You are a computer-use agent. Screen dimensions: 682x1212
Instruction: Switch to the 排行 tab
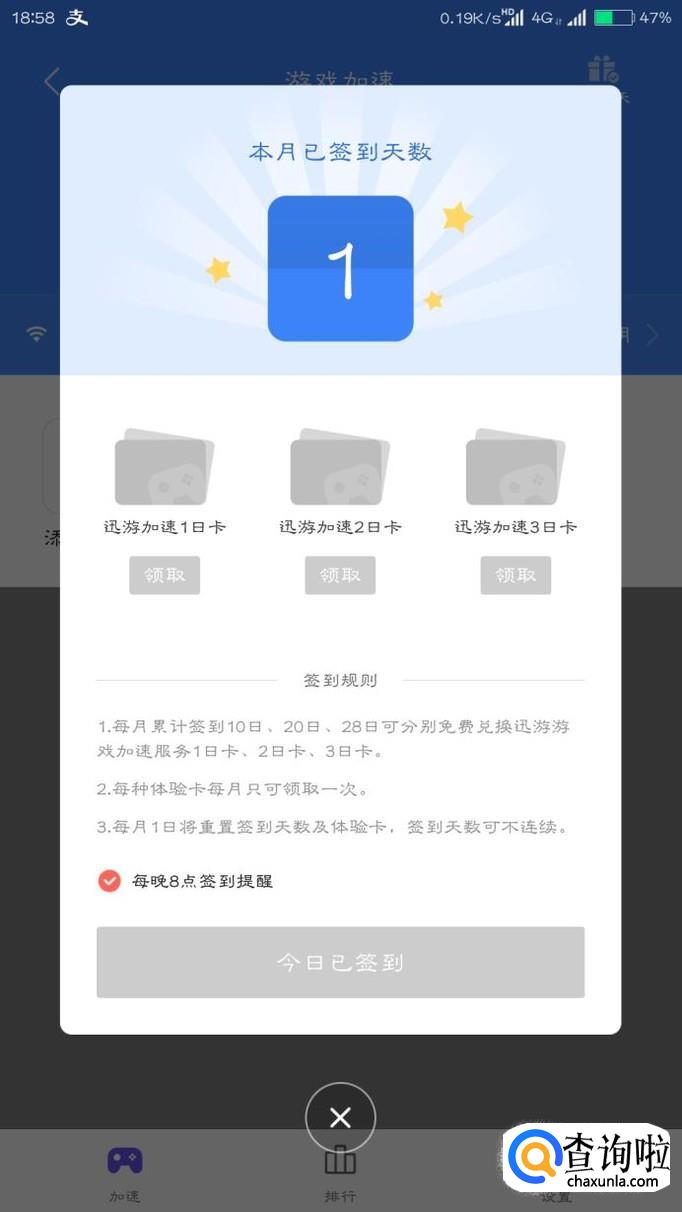pyautogui.click(x=340, y=1174)
